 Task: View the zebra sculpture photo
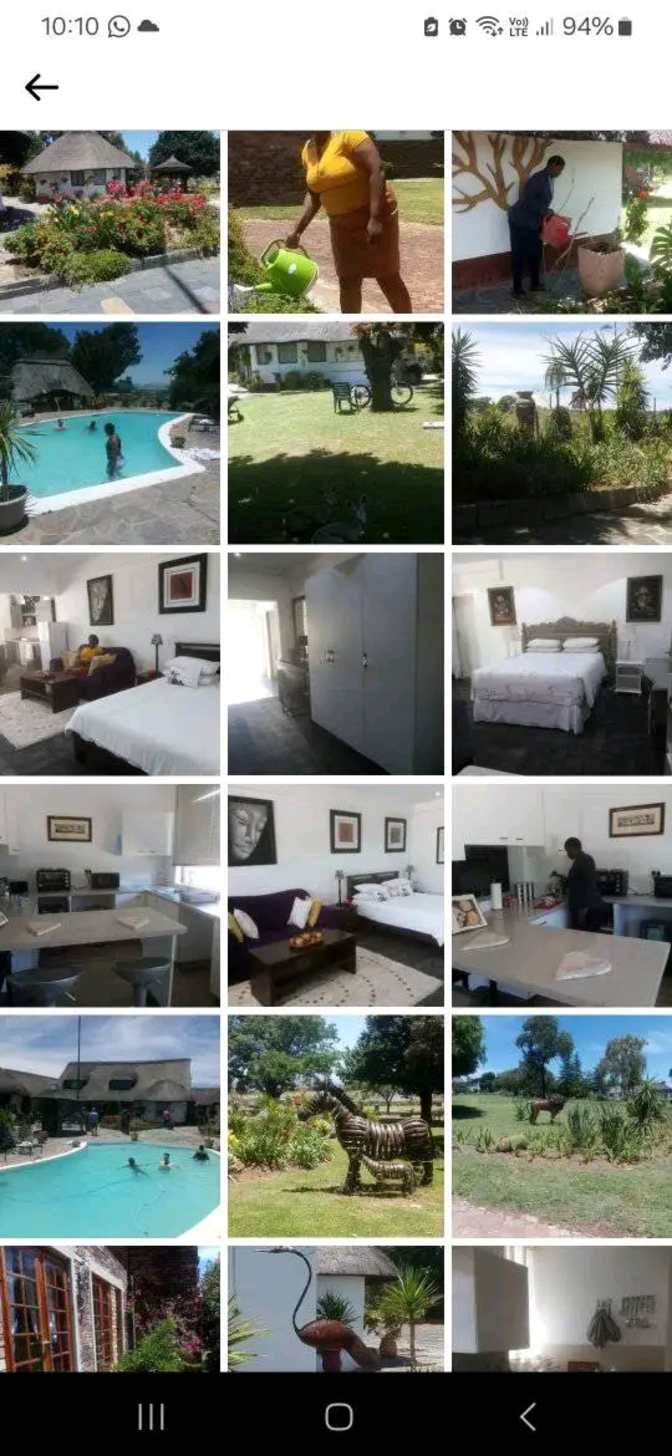click(336, 1127)
